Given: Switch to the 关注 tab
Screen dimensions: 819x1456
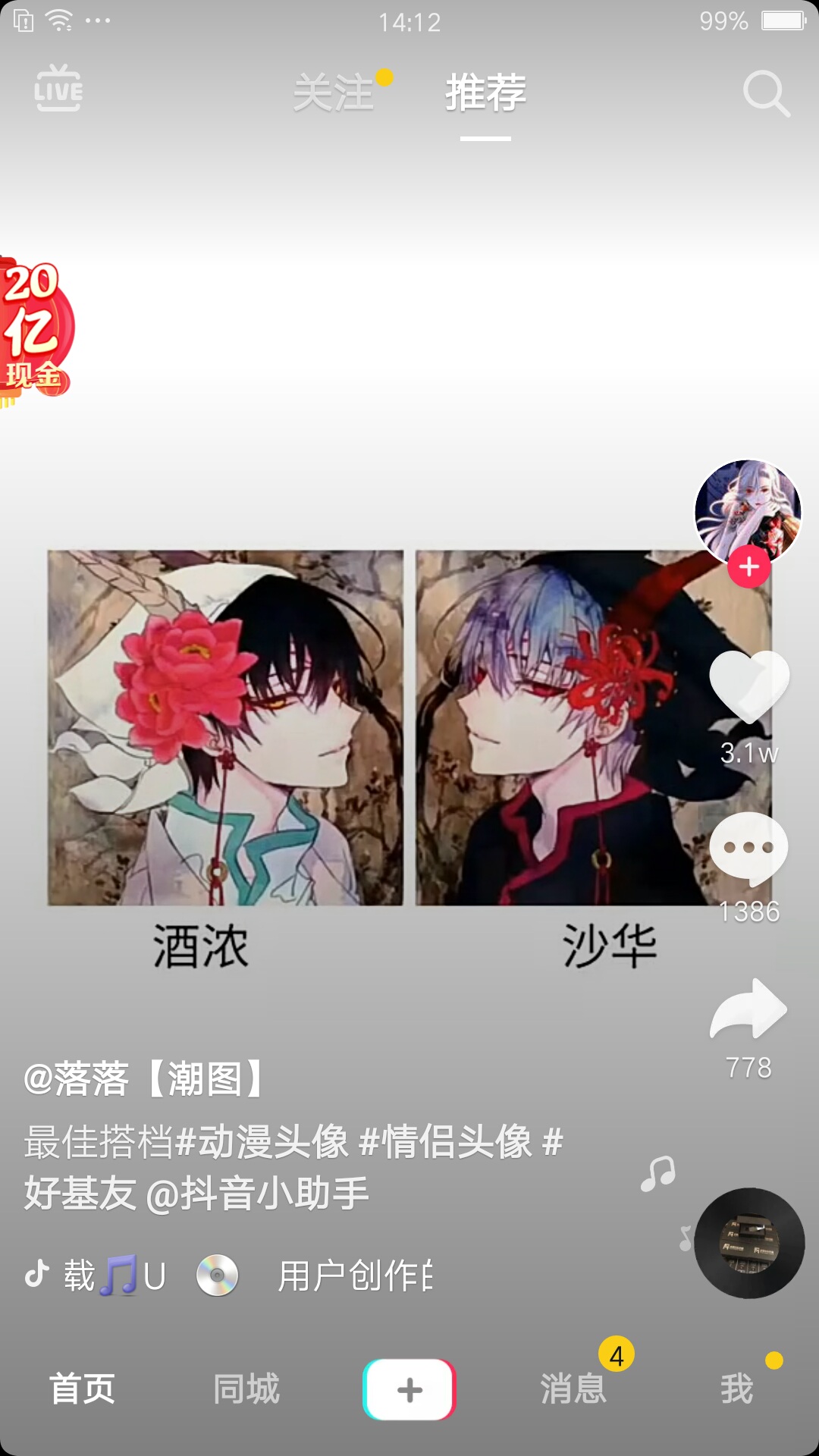Looking at the screenshot, I should pos(334,93).
